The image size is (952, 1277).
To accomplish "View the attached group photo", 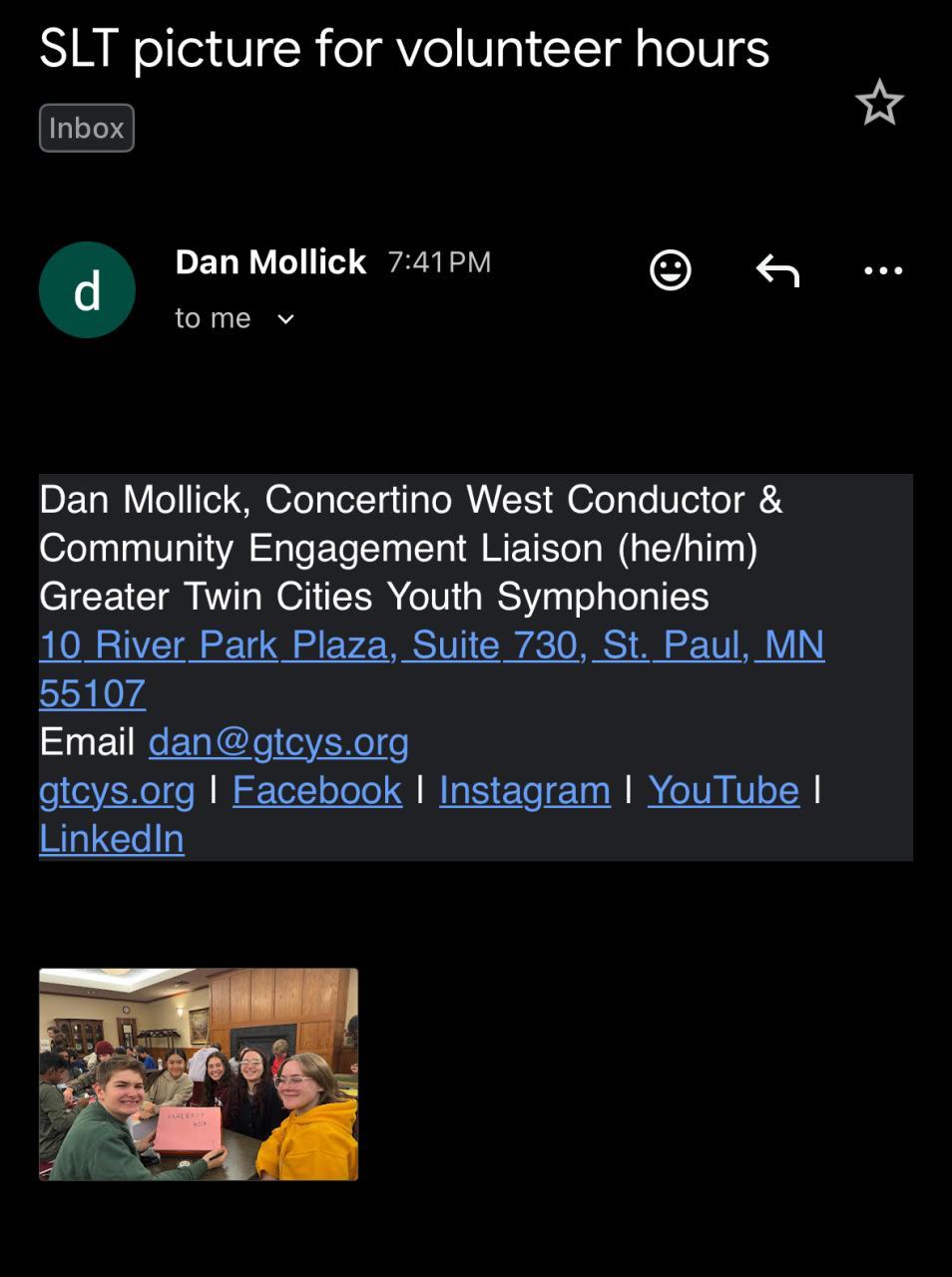I will pos(199,1074).
